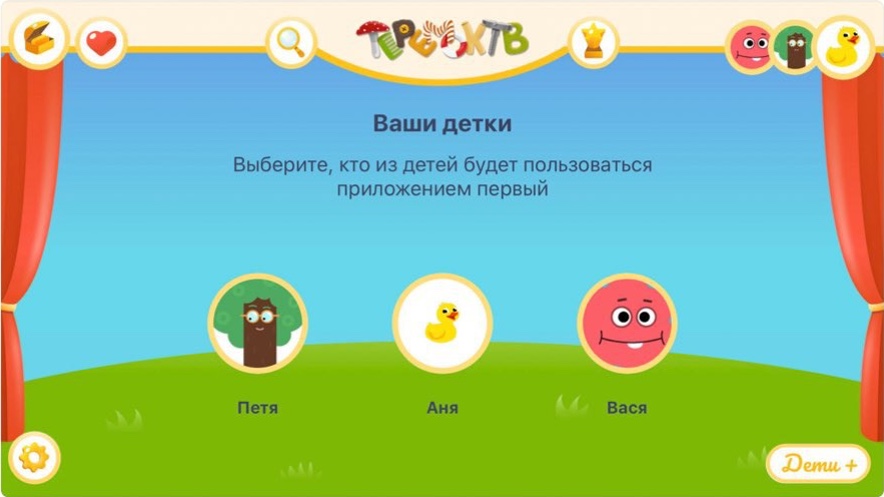Screen dimensions: 884x497
Task: Open favorites with the heart icon
Action: 101,44
